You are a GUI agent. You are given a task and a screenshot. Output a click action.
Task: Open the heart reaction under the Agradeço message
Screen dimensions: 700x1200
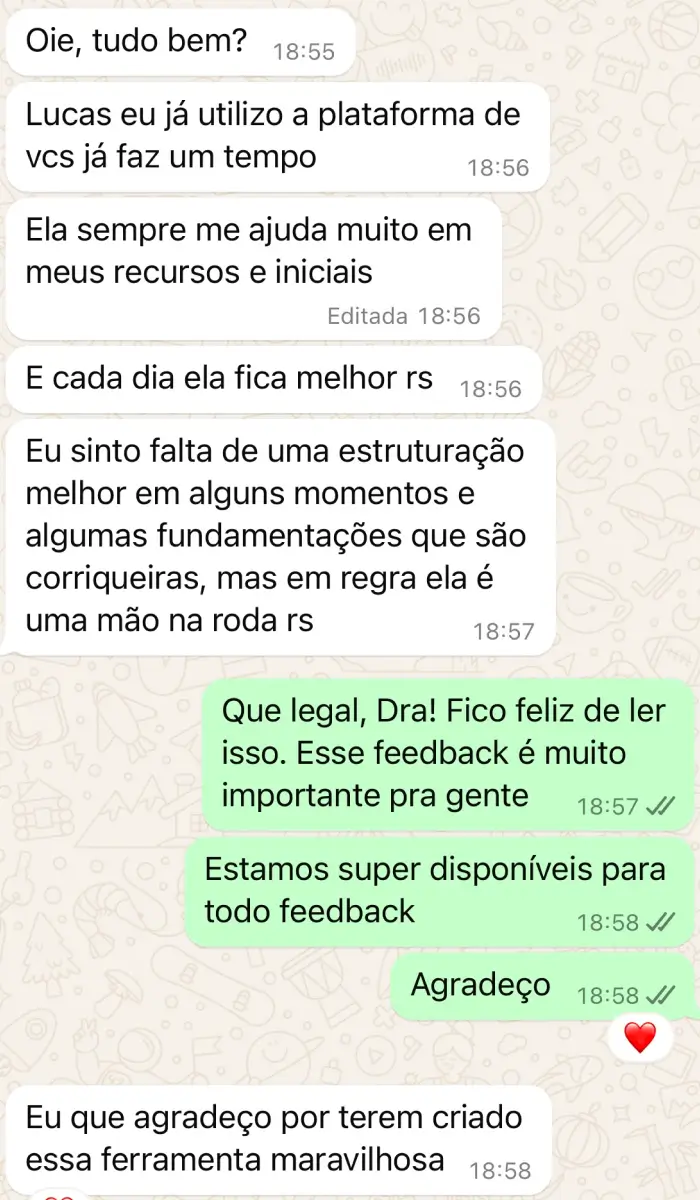tap(639, 1038)
